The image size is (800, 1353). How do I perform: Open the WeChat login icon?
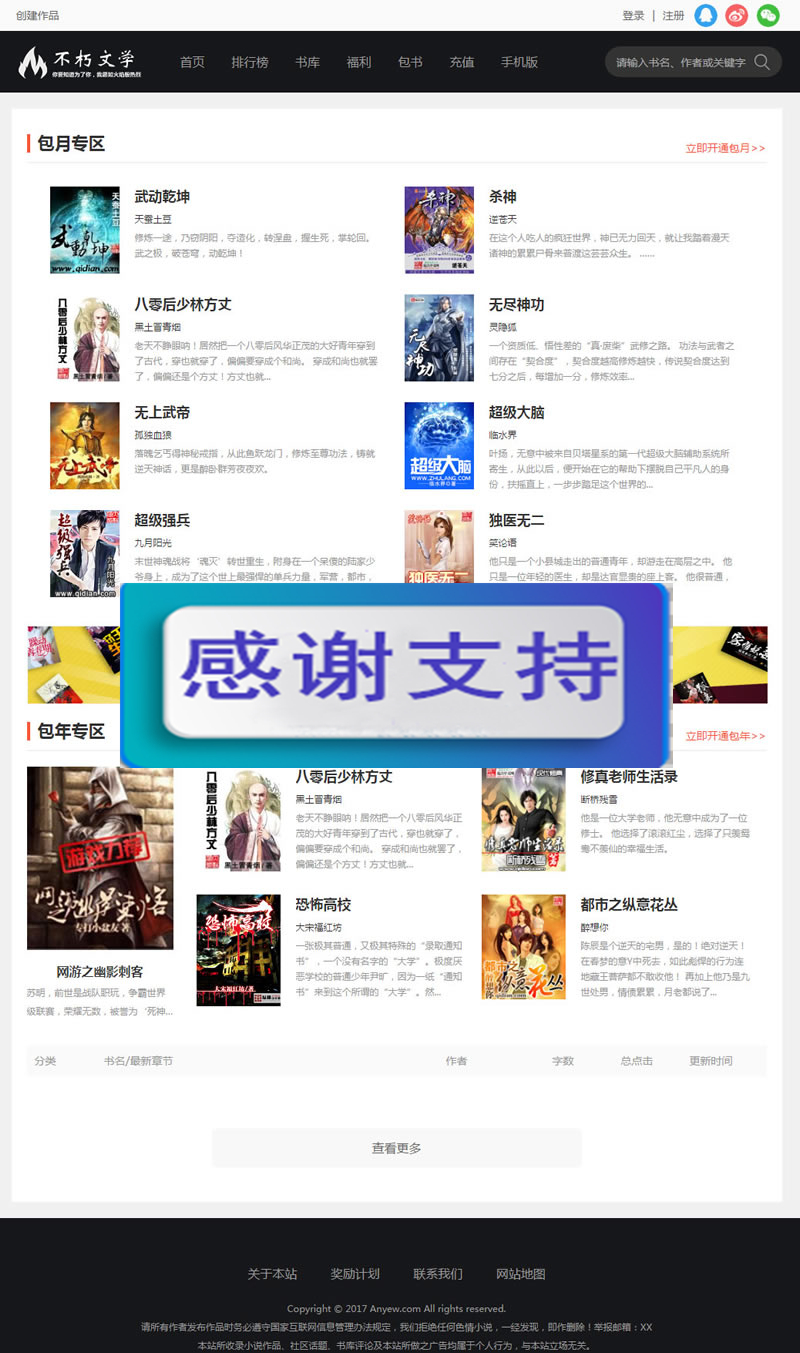click(x=767, y=15)
